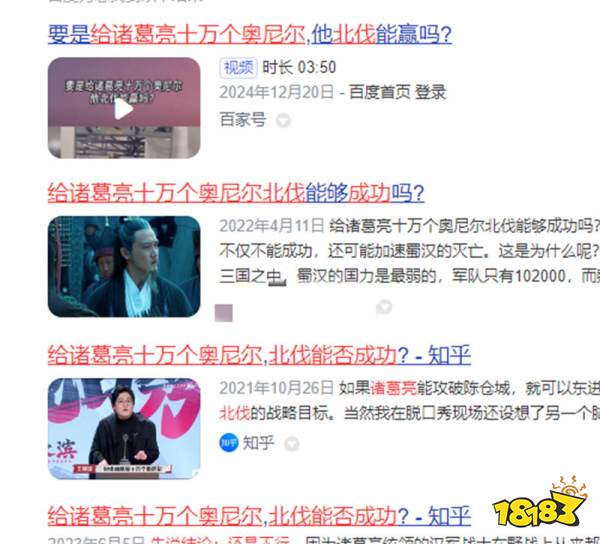The image size is (600, 544).
Task: Open thumbnail of the 2022年4月11日 result
Action: pos(123,266)
